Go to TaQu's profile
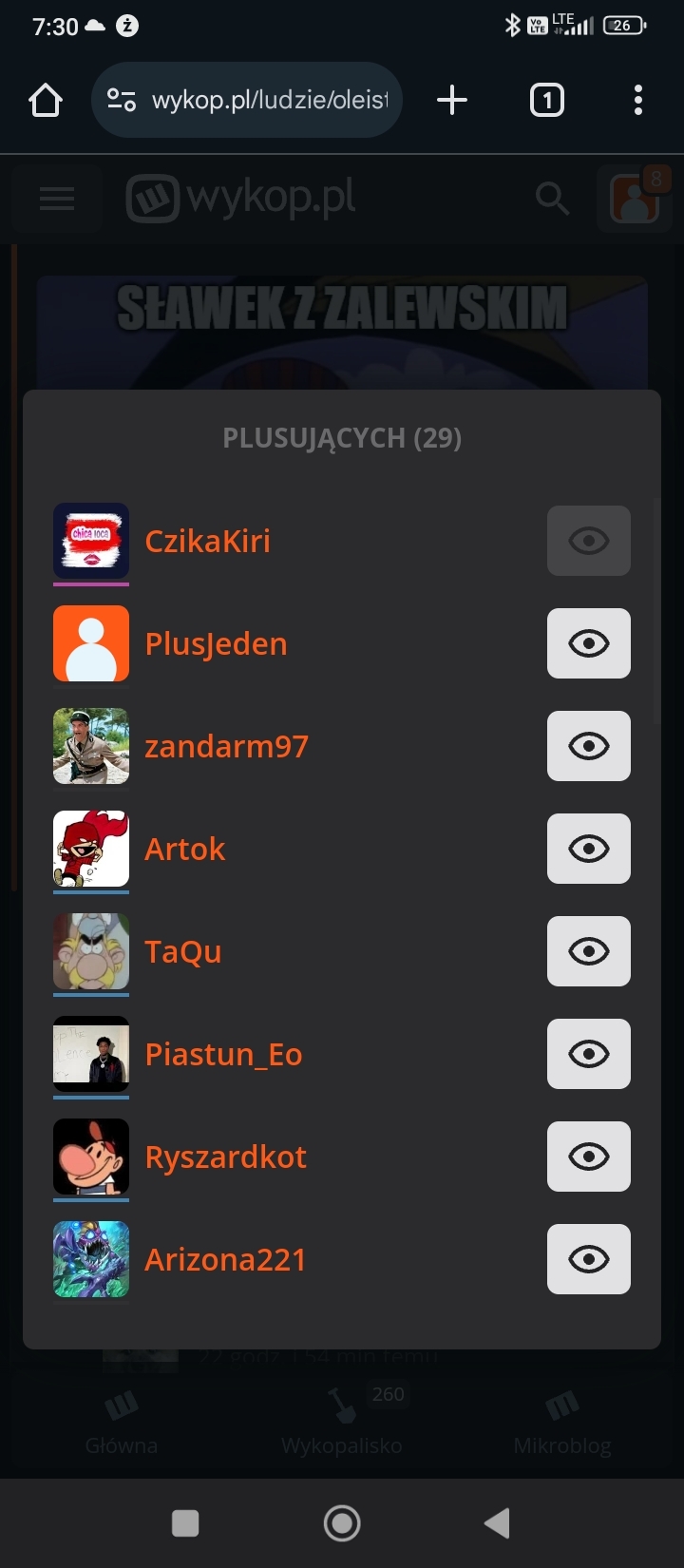The height and width of the screenshot is (1568, 684). click(183, 951)
